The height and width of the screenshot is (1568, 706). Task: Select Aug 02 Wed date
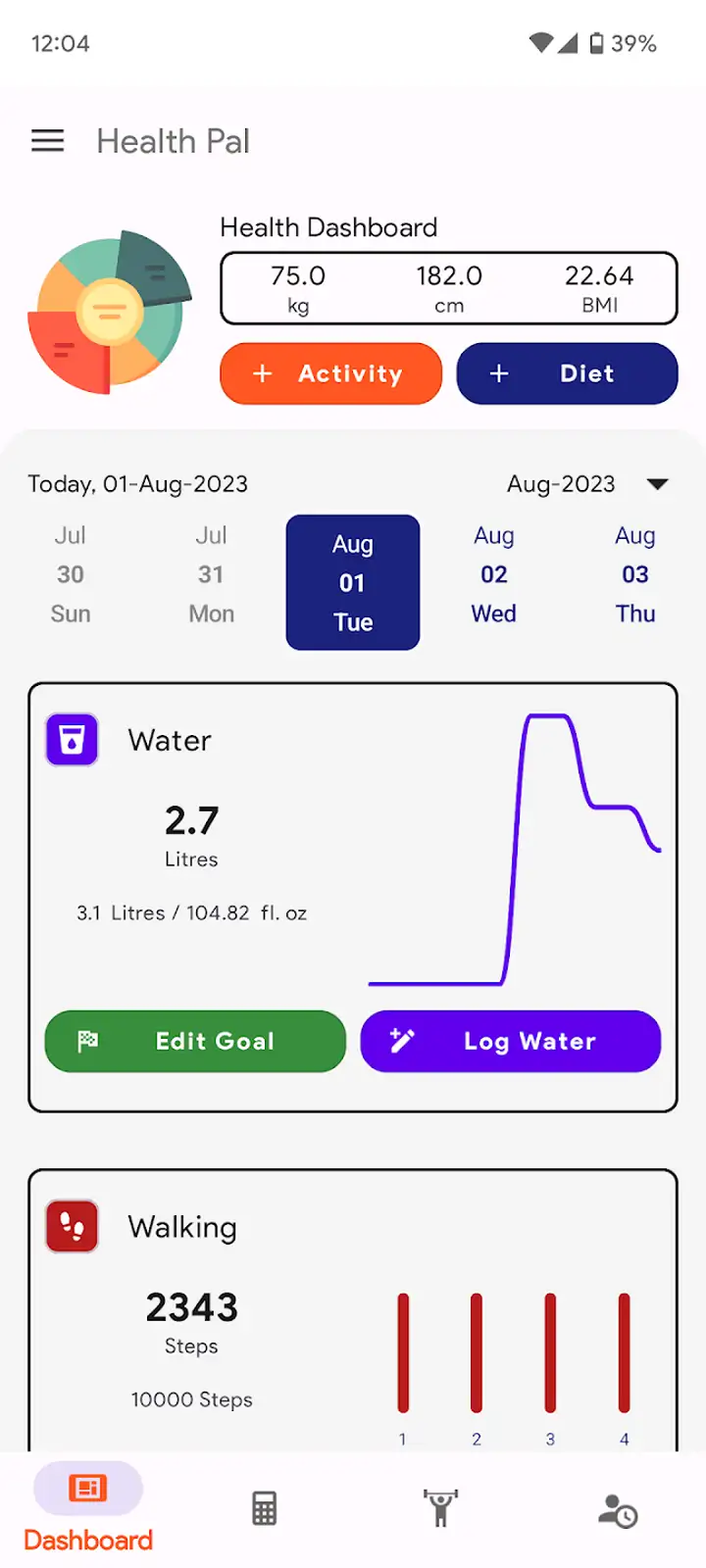point(494,575)
